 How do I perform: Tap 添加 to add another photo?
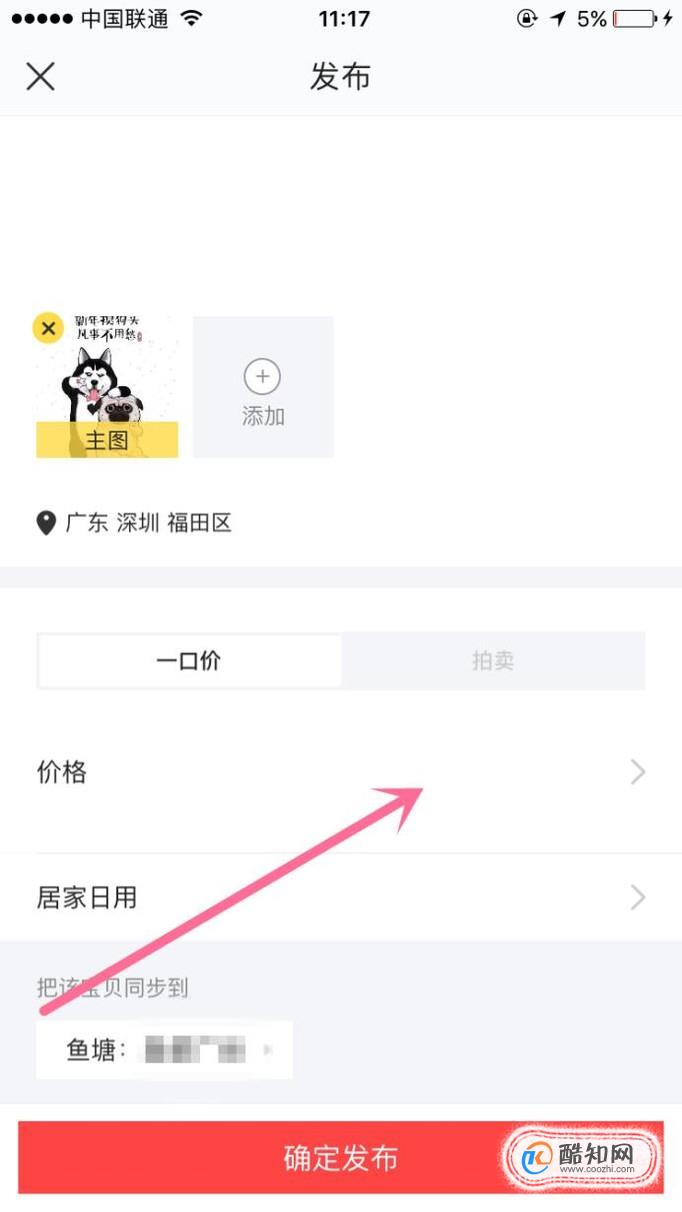pyautogui.click(x=263, y=387)
